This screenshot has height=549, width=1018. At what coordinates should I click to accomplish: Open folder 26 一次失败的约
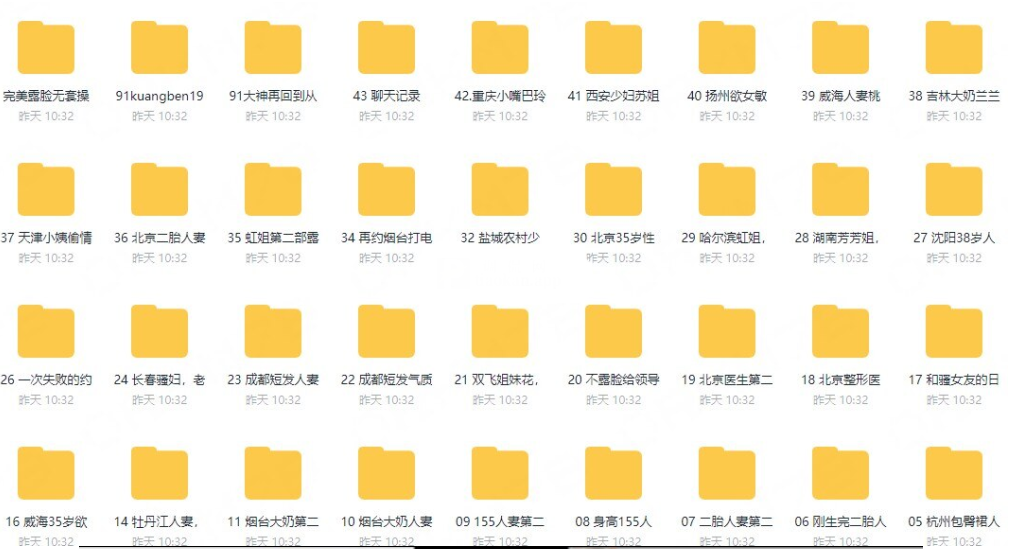(x=46, y=333)
